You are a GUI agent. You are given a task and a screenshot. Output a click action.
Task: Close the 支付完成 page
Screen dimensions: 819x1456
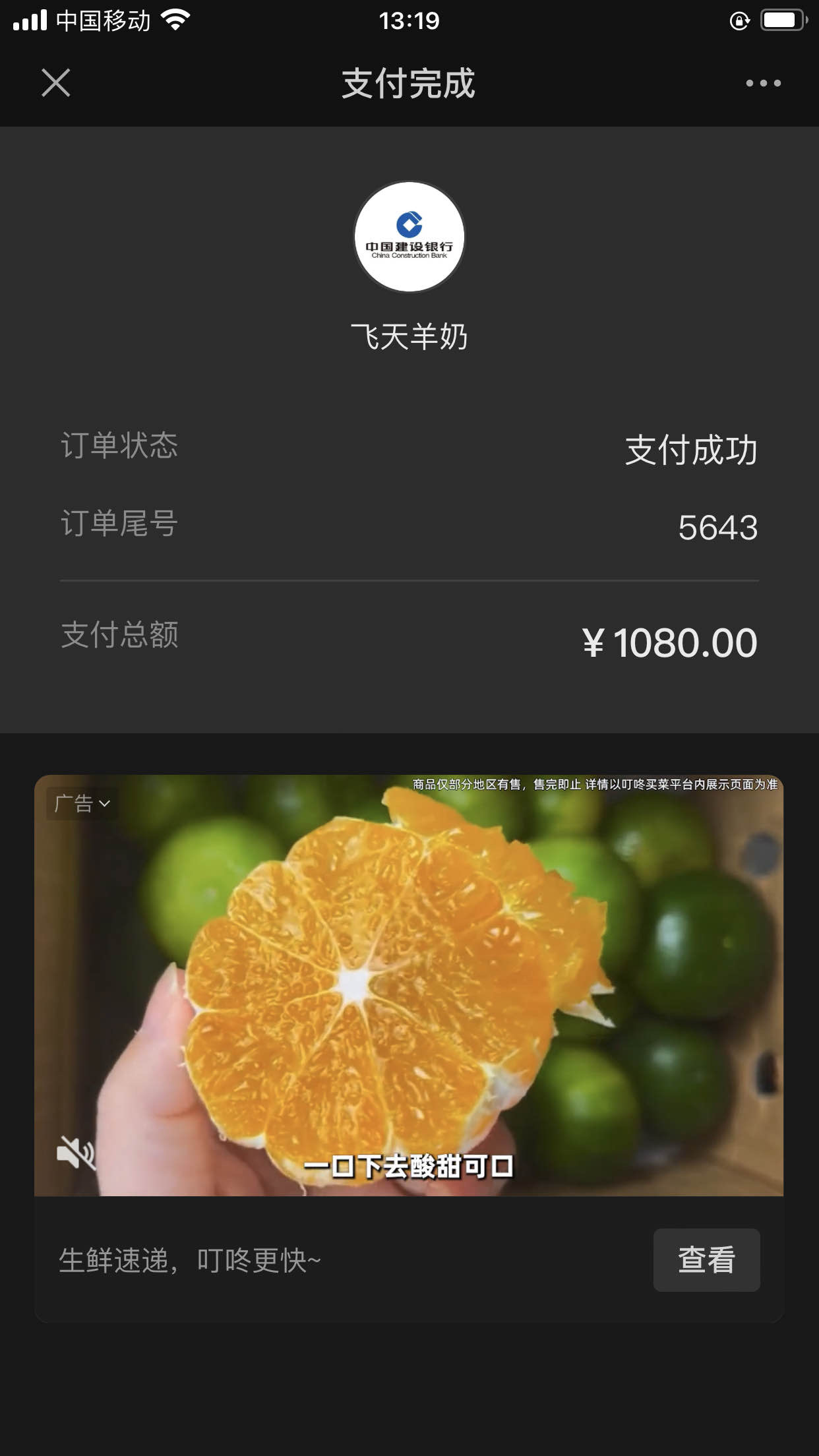click(x=56, y=83)
